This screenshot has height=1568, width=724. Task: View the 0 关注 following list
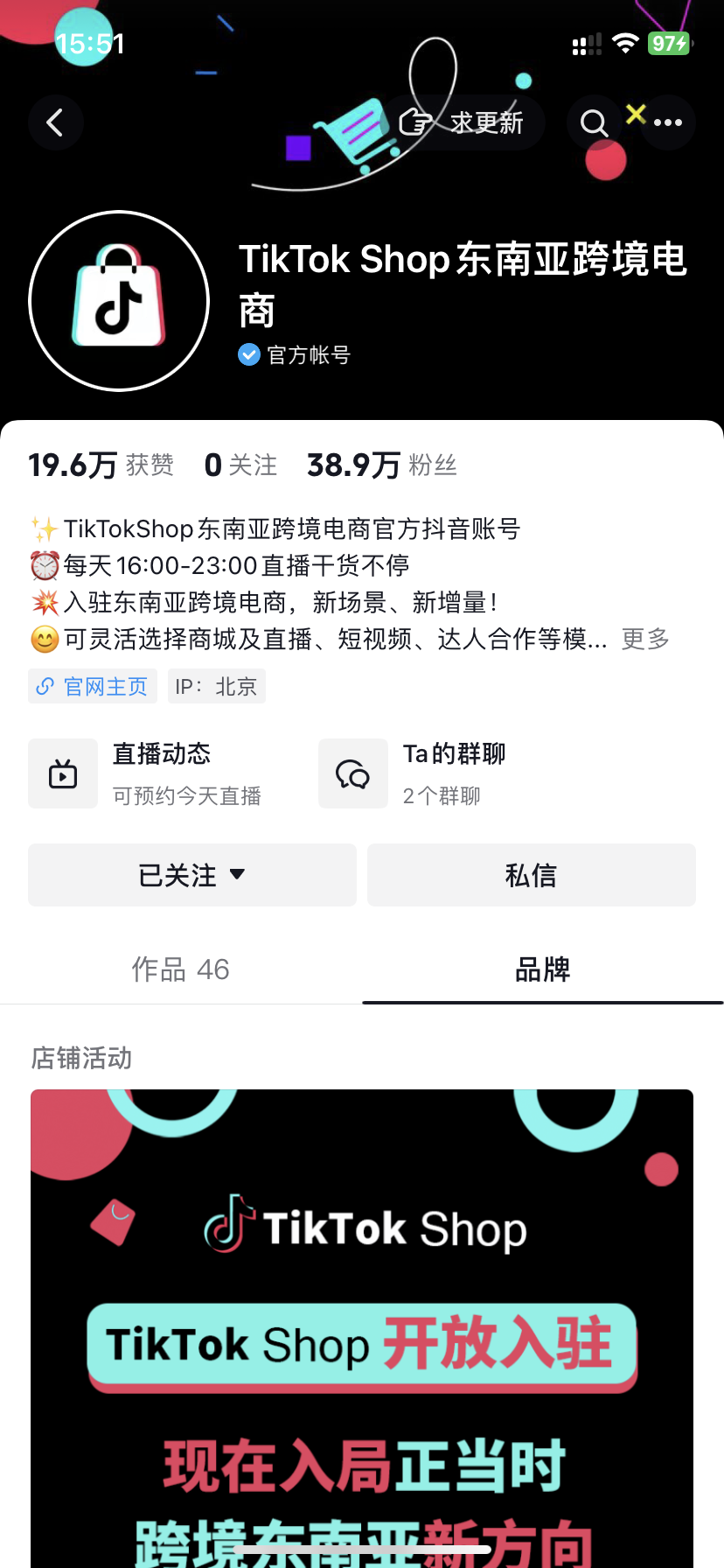(240, 465)
